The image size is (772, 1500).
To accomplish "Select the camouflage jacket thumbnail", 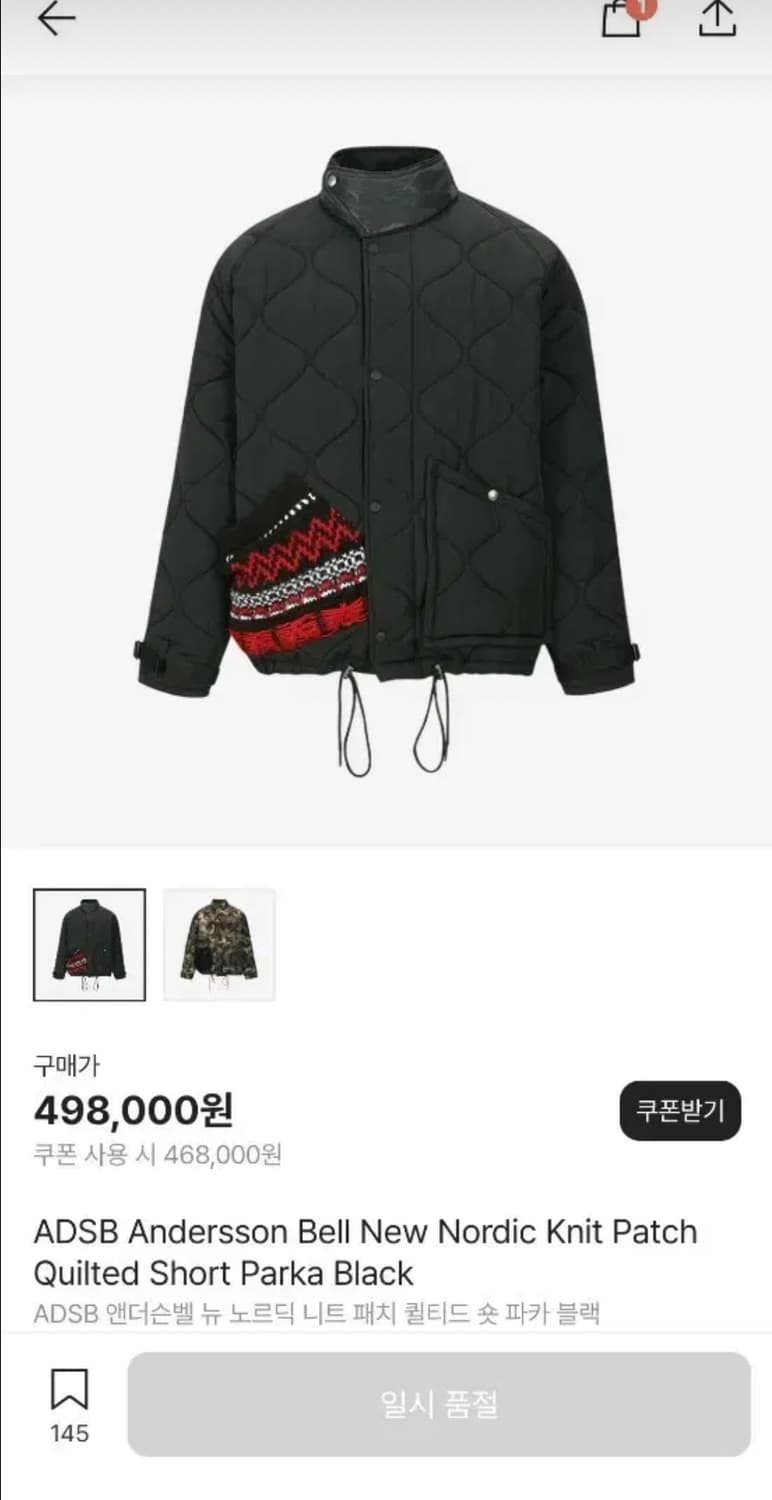I will point(219,942).
